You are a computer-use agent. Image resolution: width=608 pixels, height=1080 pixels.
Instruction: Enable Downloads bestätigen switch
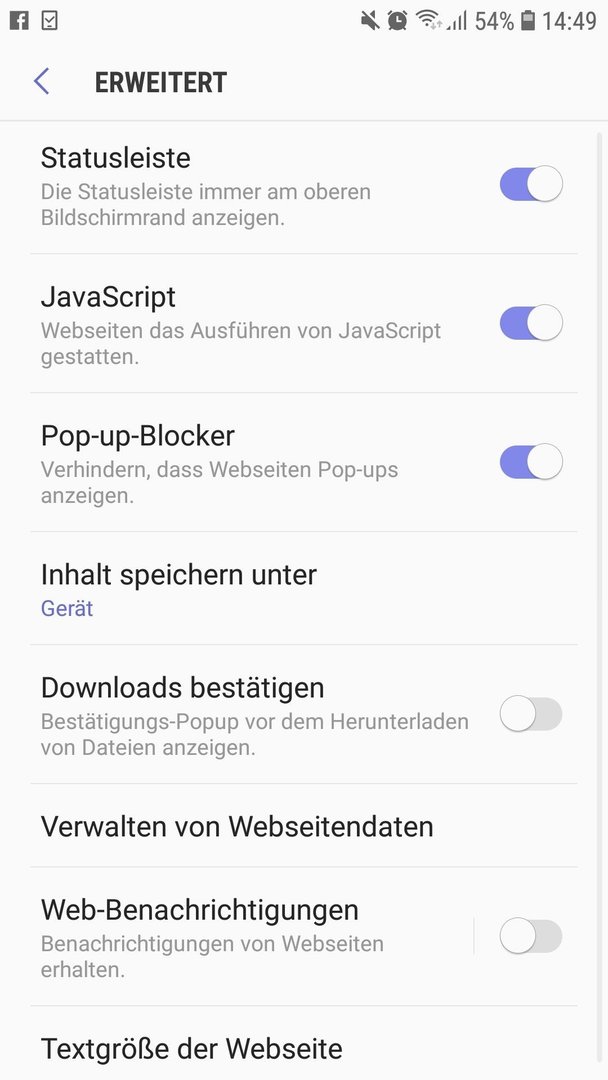pos(531,714)
